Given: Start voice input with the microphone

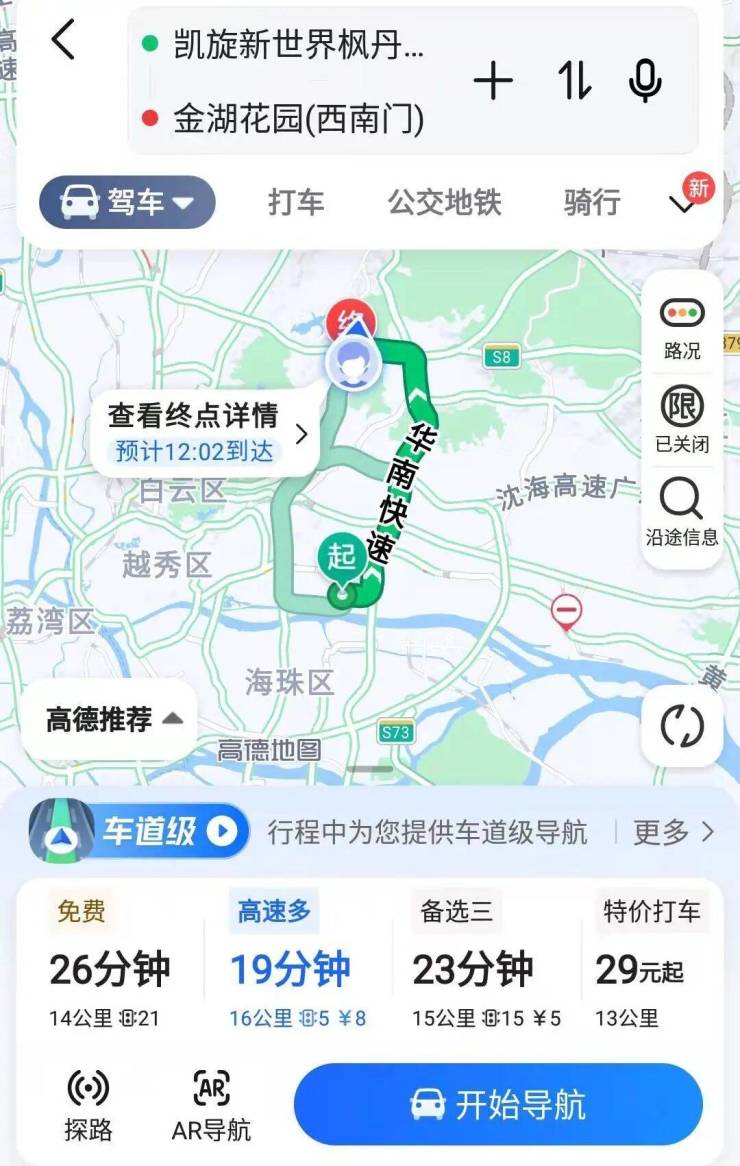Looking at the screenshot, I should coord(645,82).
